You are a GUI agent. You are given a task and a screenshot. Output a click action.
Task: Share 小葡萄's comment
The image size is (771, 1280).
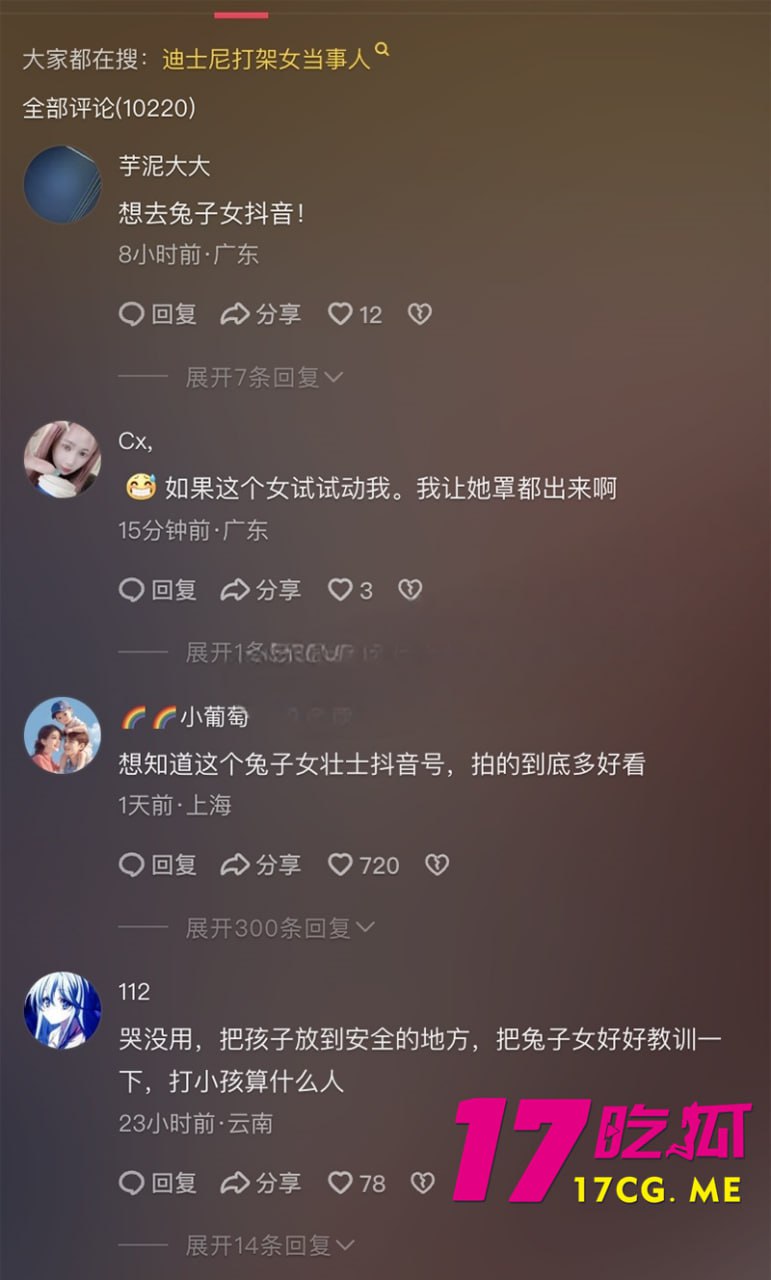pos(261,865)
